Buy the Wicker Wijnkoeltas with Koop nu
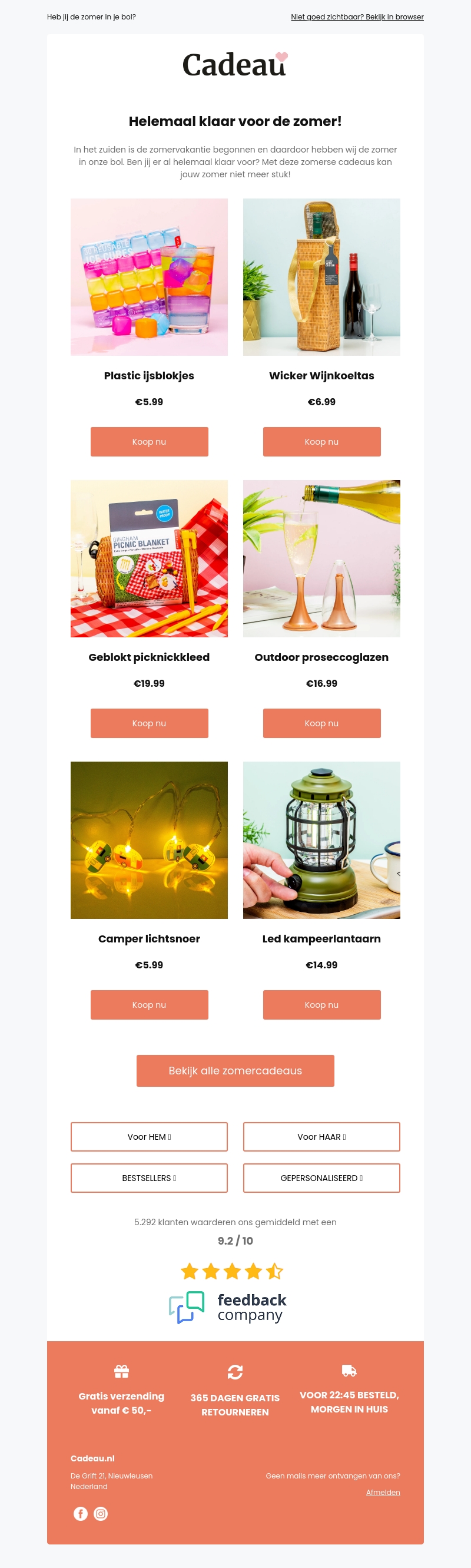The image size is (471, 1568). (321, 441)
